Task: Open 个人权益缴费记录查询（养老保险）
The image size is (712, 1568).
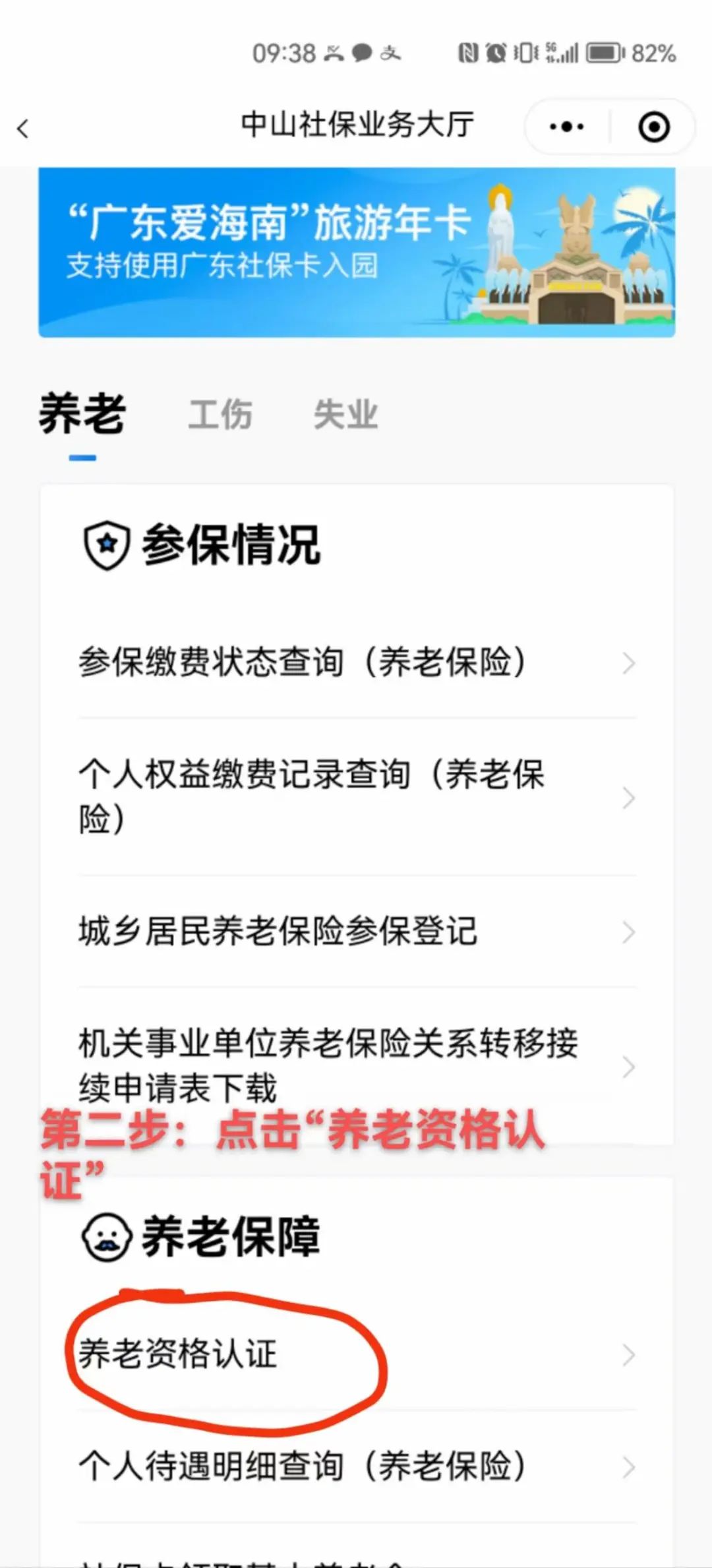Action: [x=356, y=797]
